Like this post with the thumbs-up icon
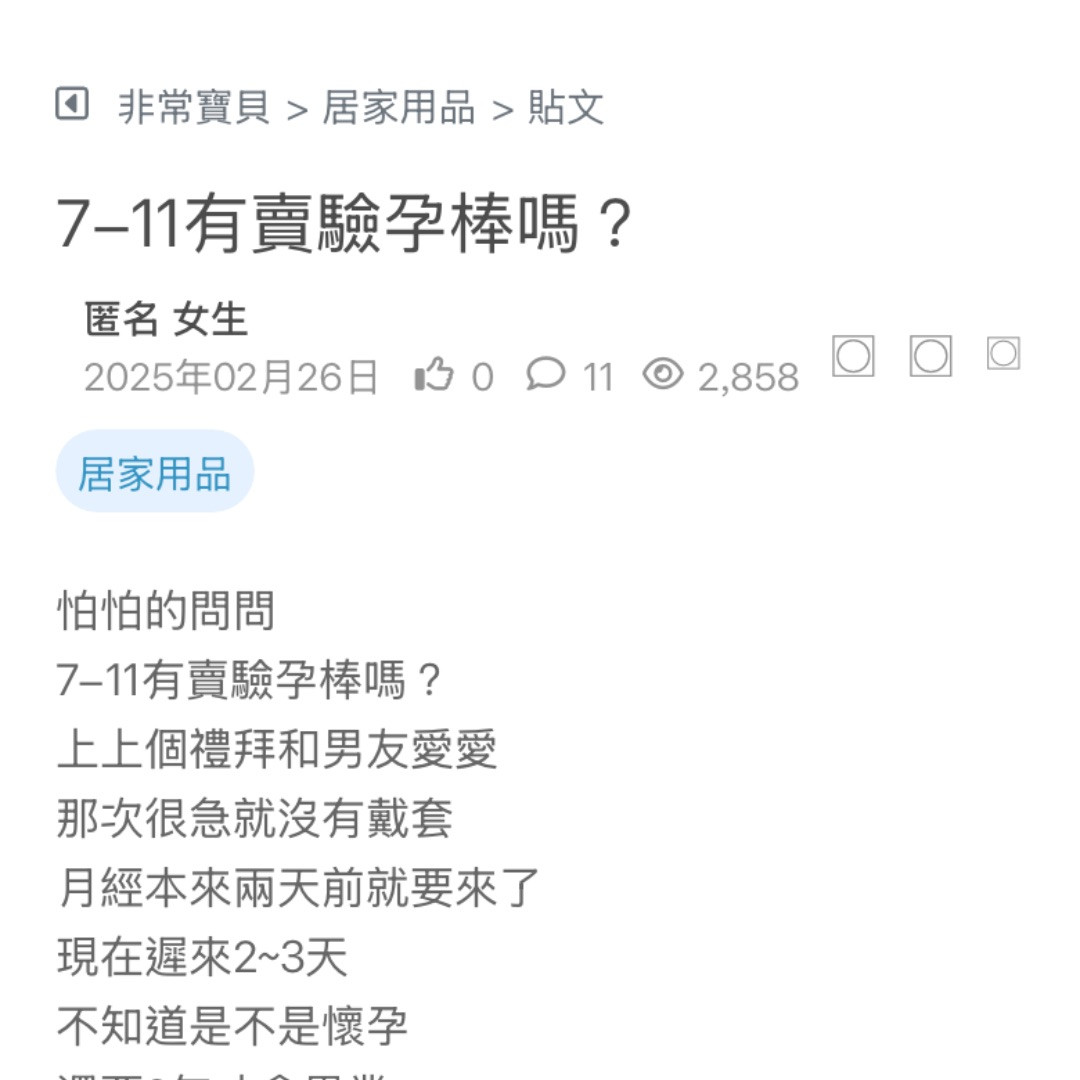The height and width of the screenshot is (1080, 1080). pos(434,376)
